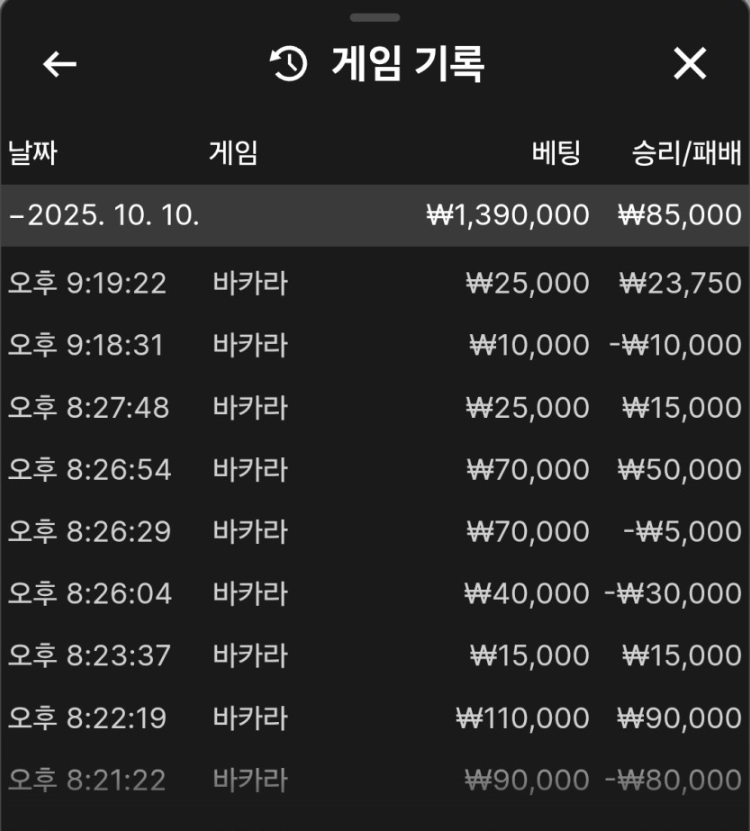750x831 pixels.
Task: View details of the 오후 9:18:31 game
Action: 374,345
